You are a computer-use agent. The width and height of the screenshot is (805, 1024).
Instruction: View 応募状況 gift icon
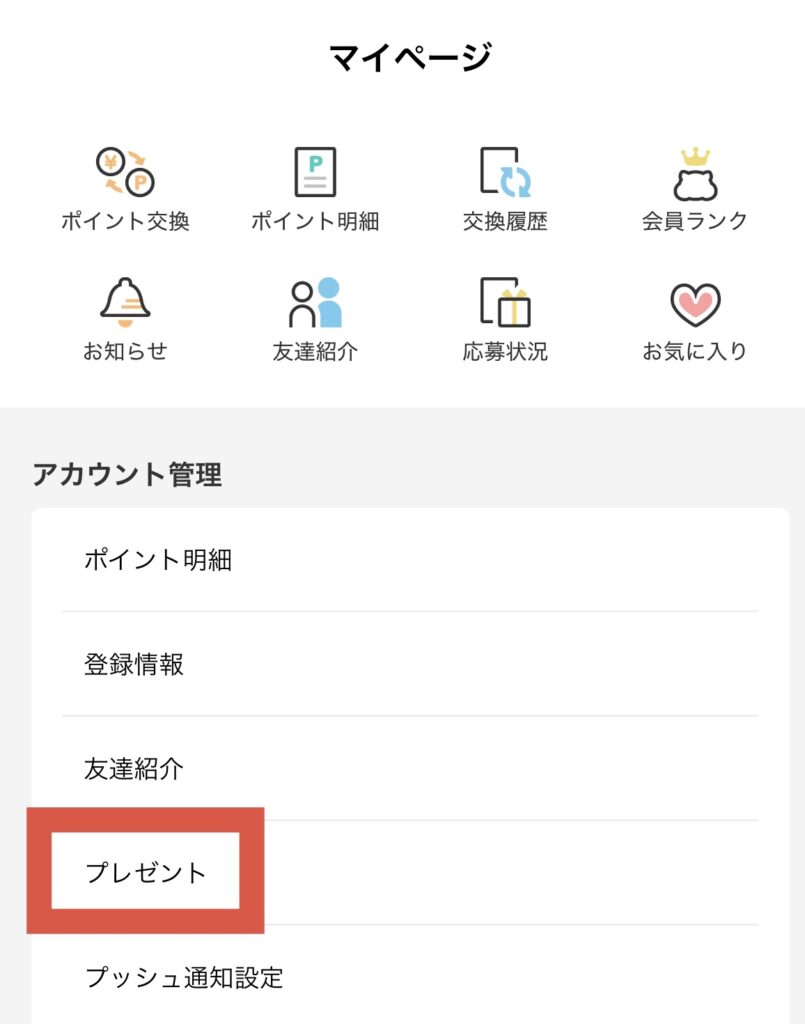[505, 319]
